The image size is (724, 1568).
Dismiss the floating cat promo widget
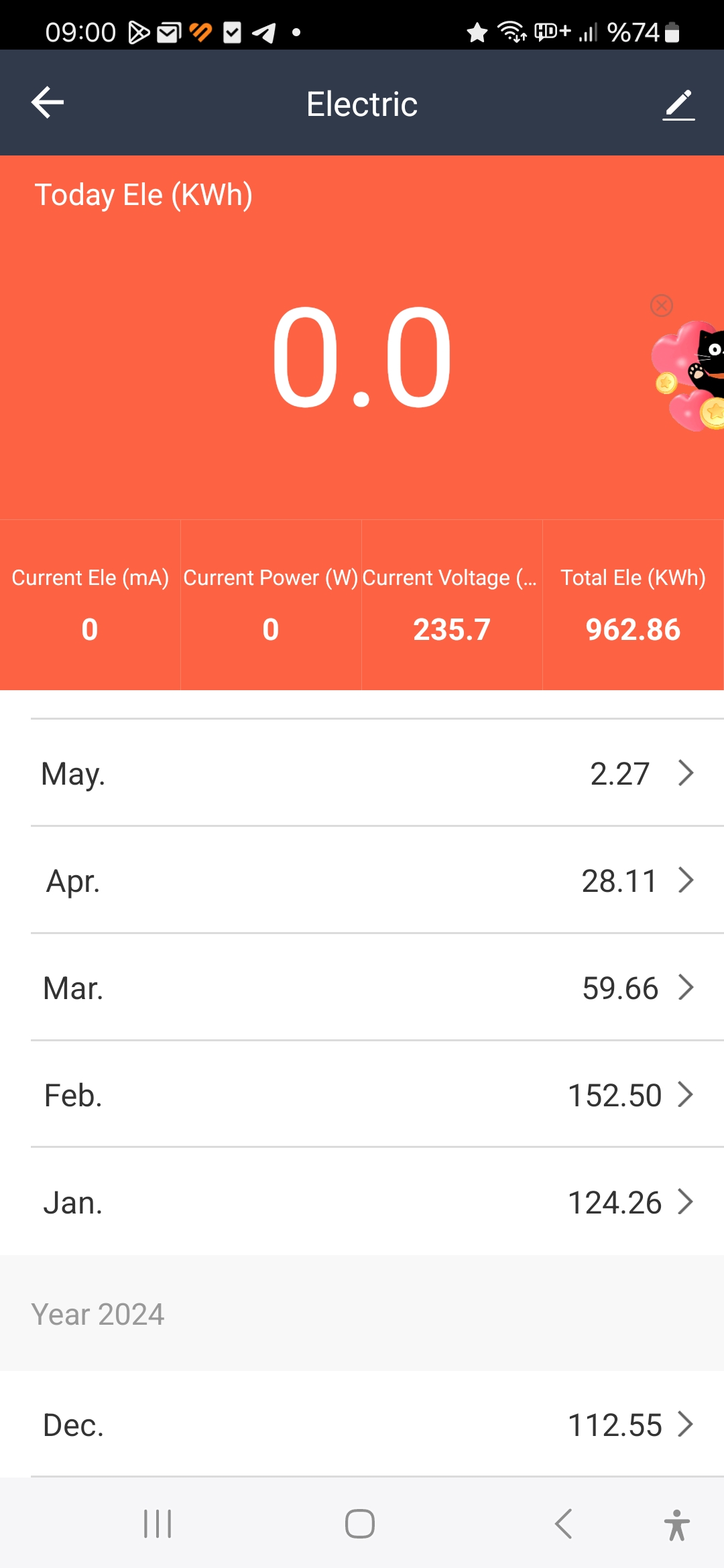(662, 306)
